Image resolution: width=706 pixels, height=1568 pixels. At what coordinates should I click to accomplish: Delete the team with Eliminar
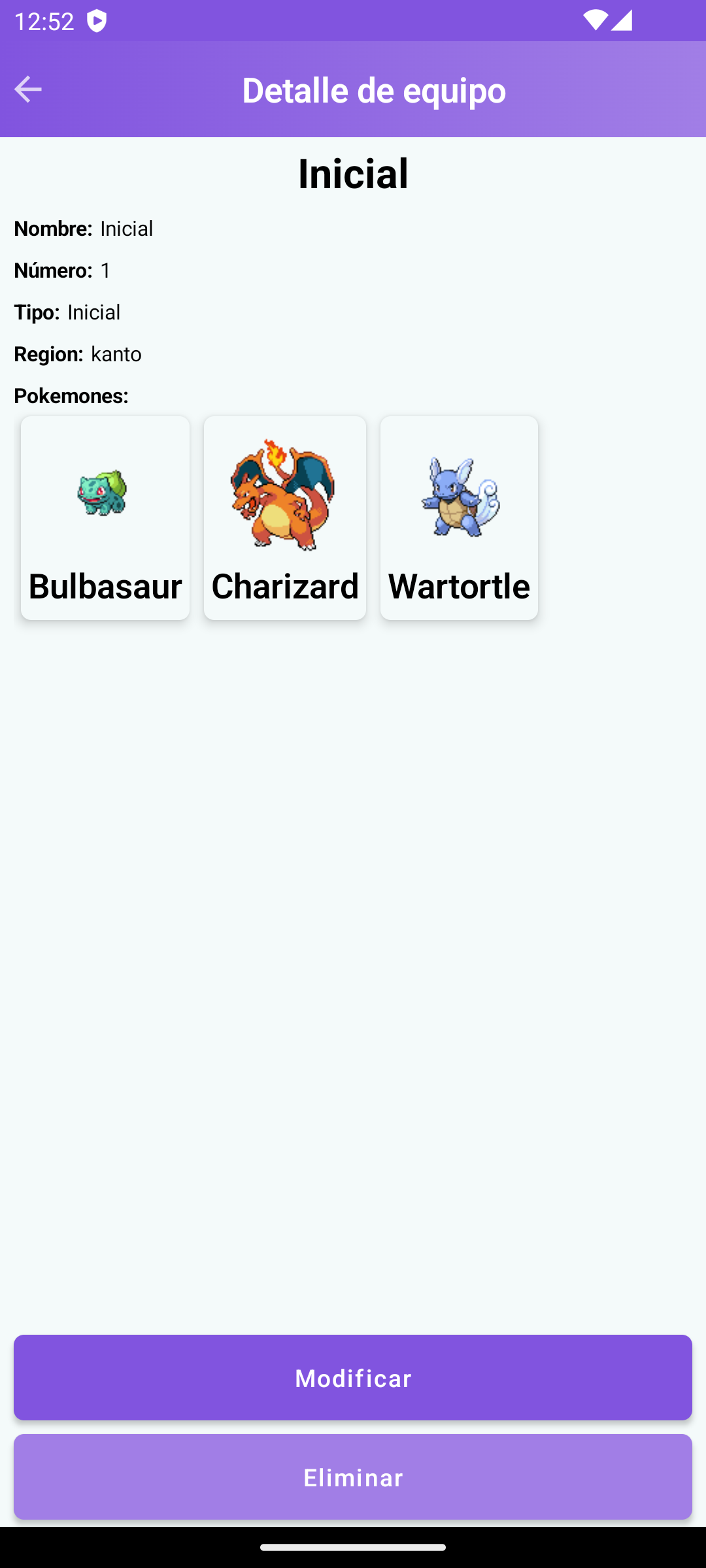point(353,1477)
